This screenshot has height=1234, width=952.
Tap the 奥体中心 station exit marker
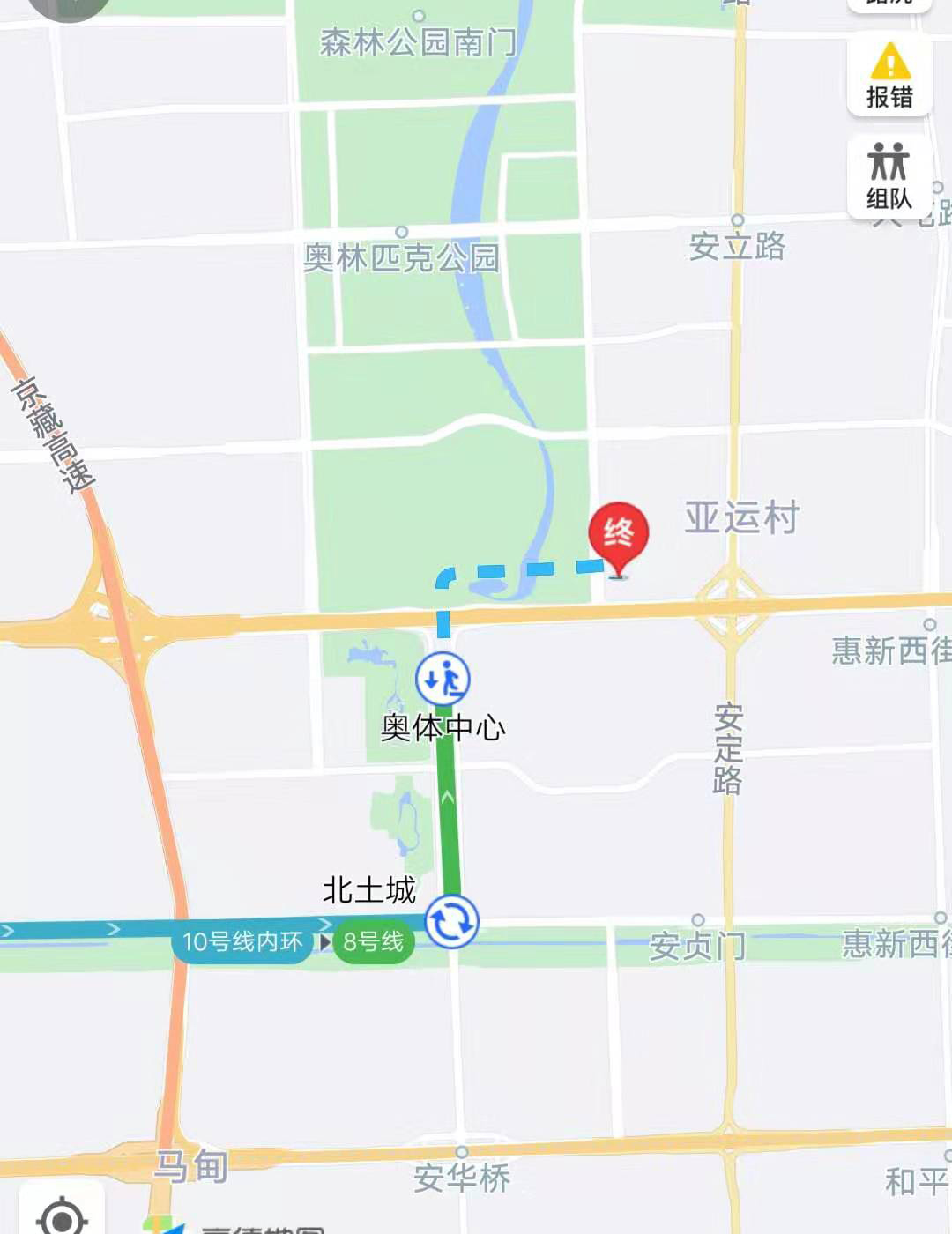point(443,680)
